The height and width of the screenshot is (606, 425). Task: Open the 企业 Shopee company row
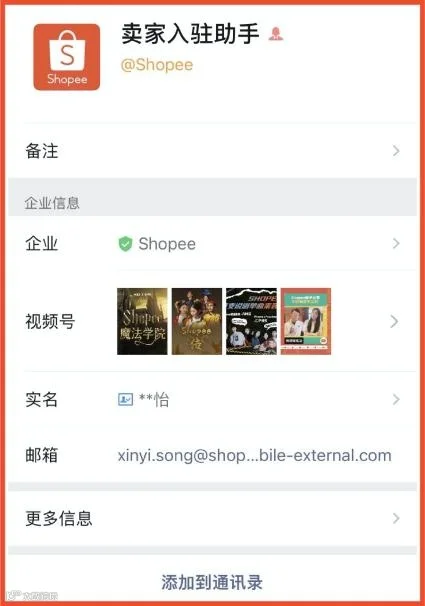[212, 243]
